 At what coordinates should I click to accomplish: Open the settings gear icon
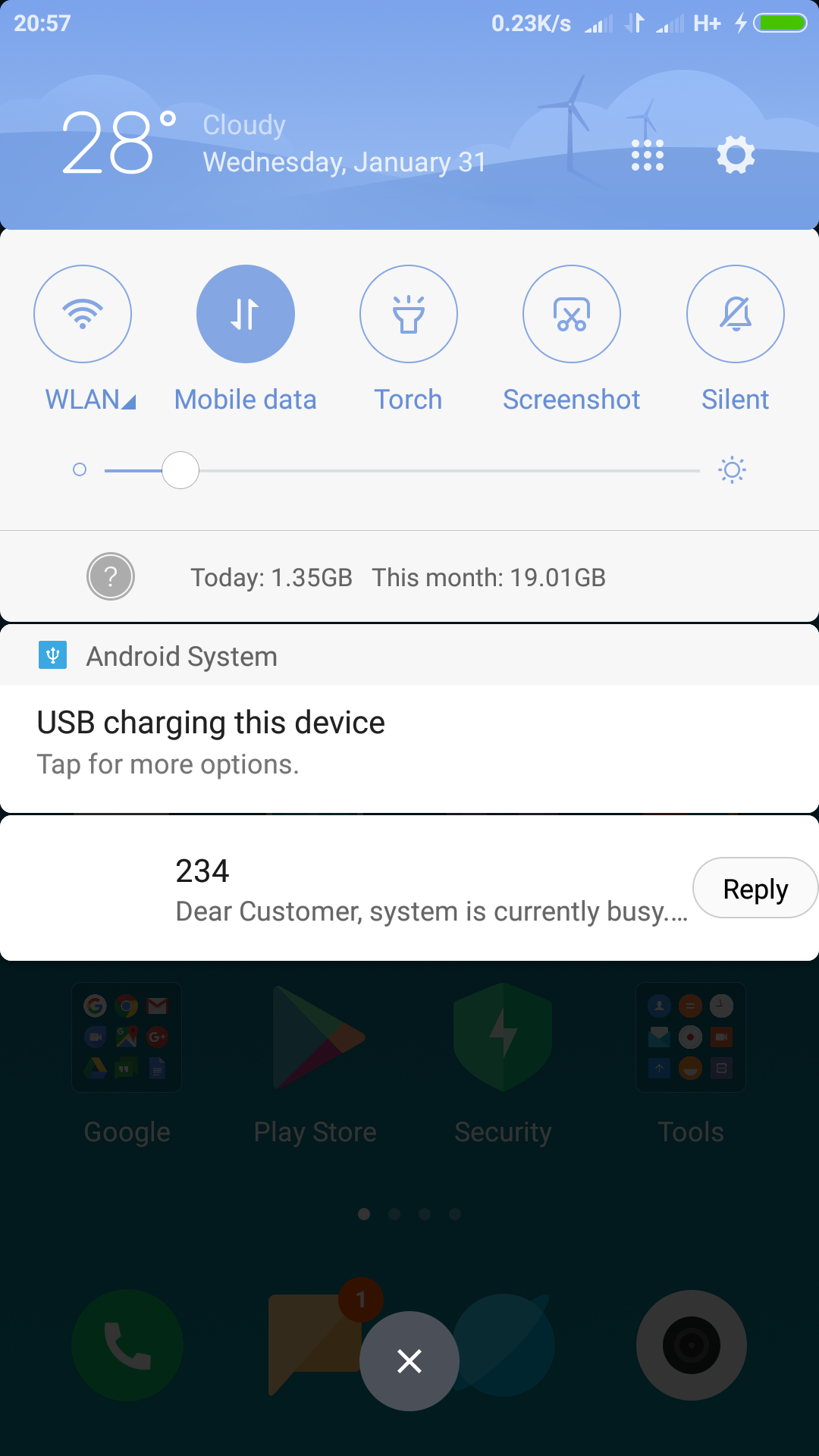pos(736,155)
